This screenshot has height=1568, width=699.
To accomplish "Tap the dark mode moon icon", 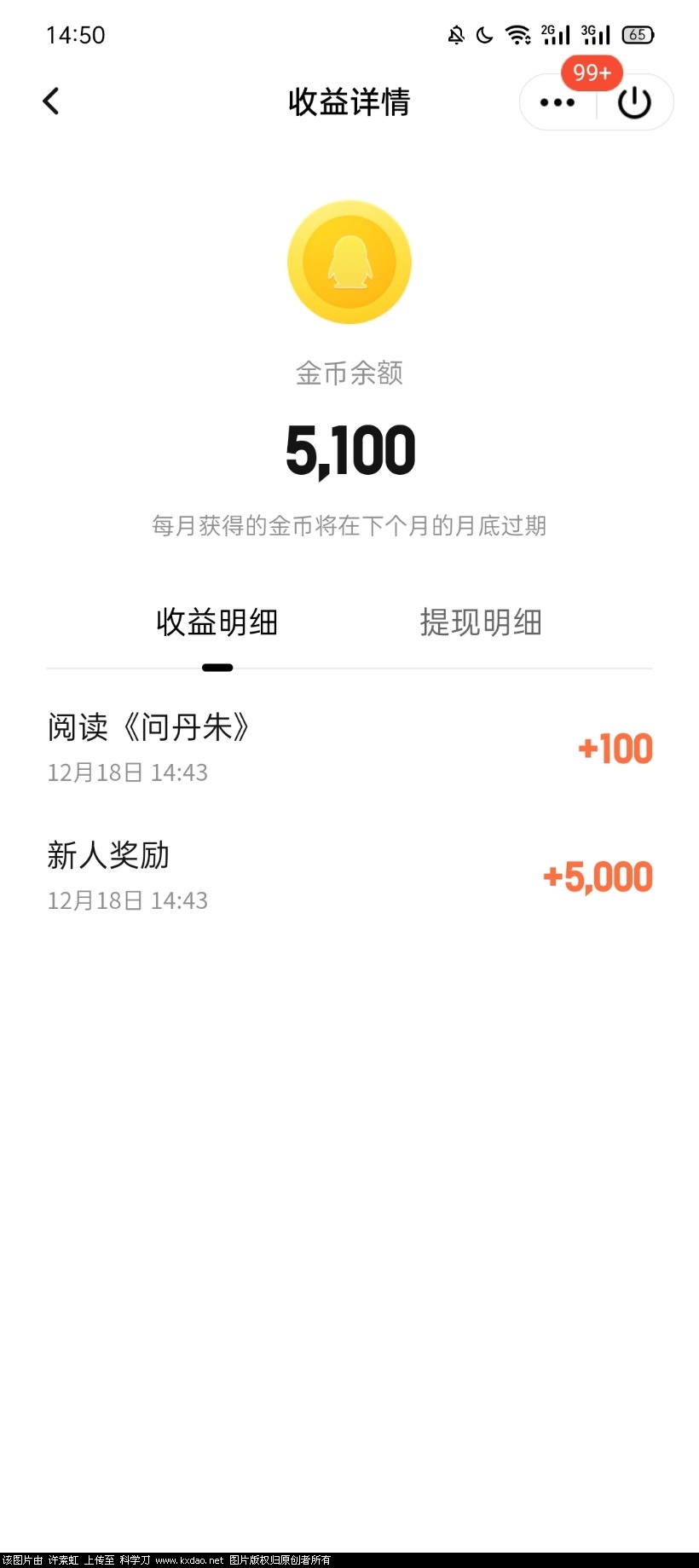I will [484, 35].
